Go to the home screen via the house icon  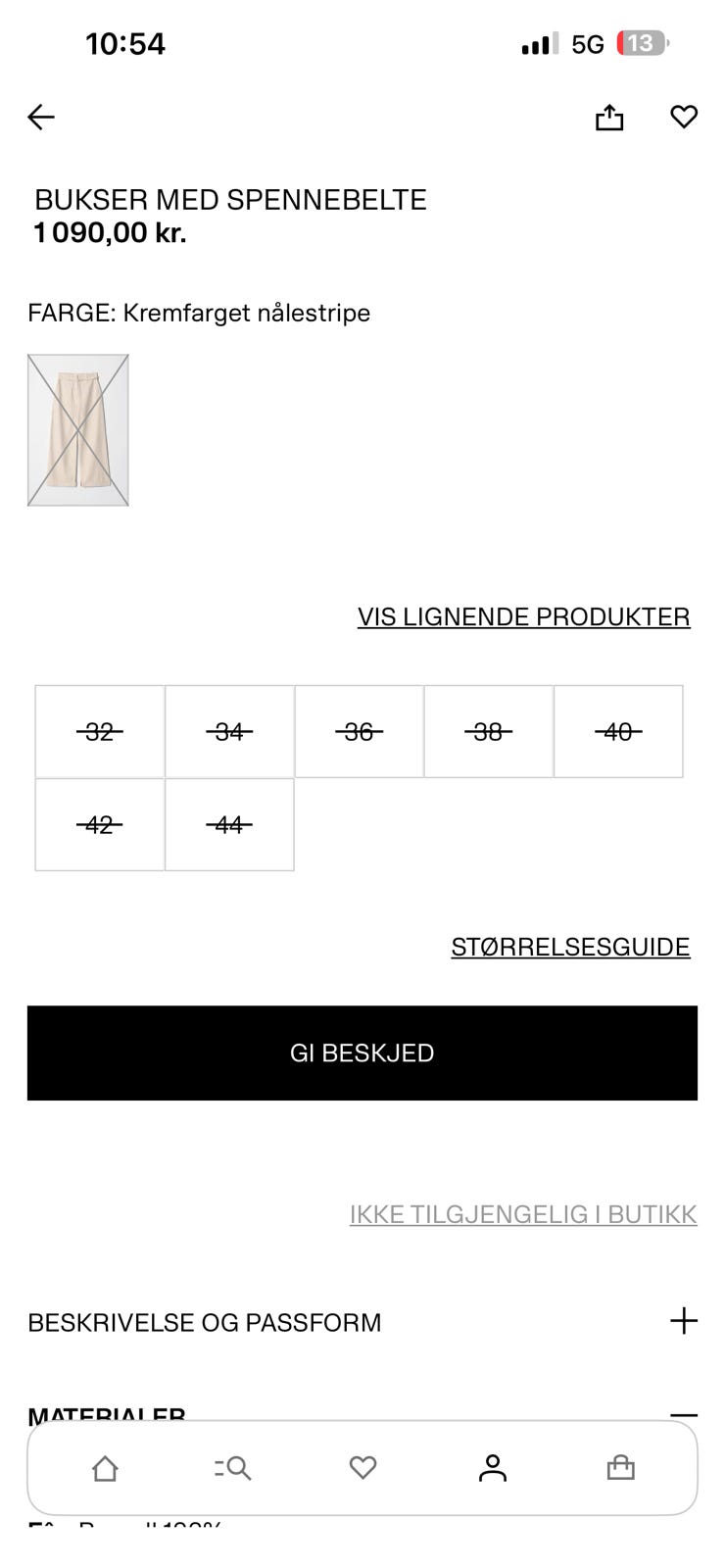(104, 1467)
